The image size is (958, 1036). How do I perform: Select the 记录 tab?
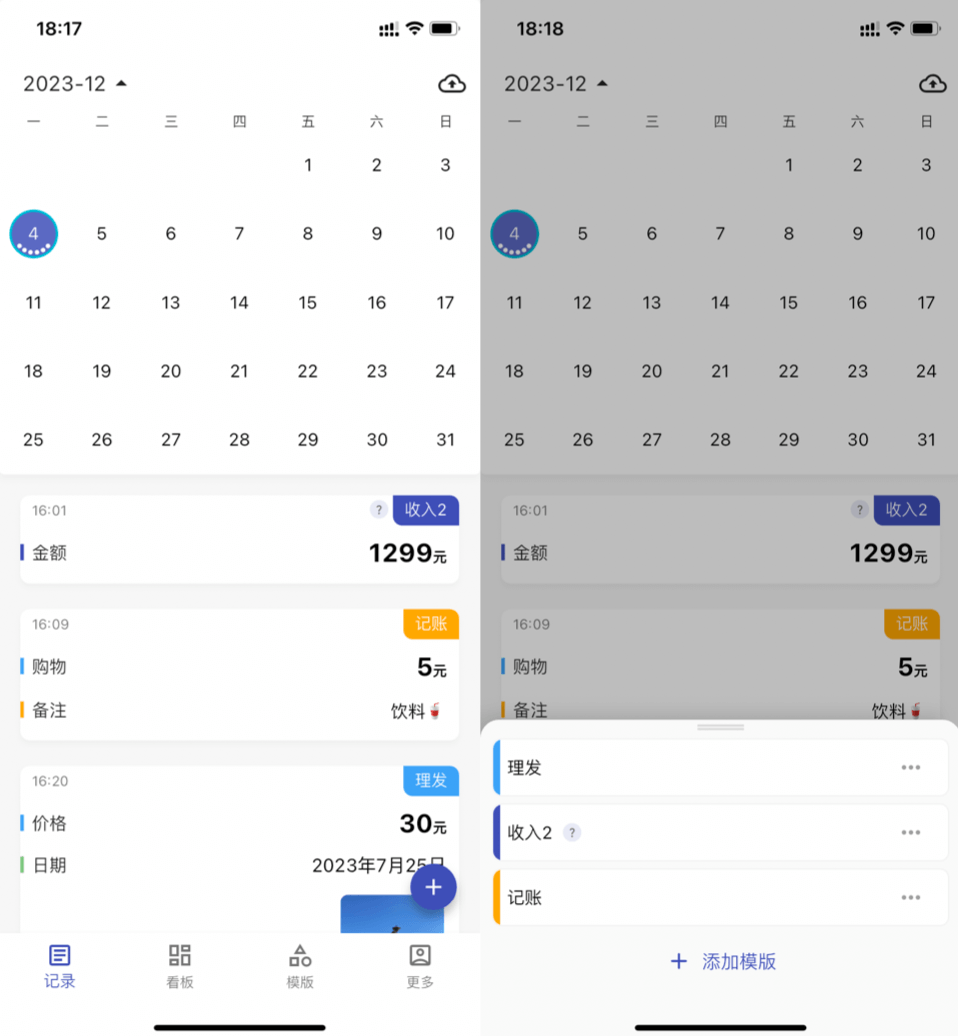click(x=60, y=966)
